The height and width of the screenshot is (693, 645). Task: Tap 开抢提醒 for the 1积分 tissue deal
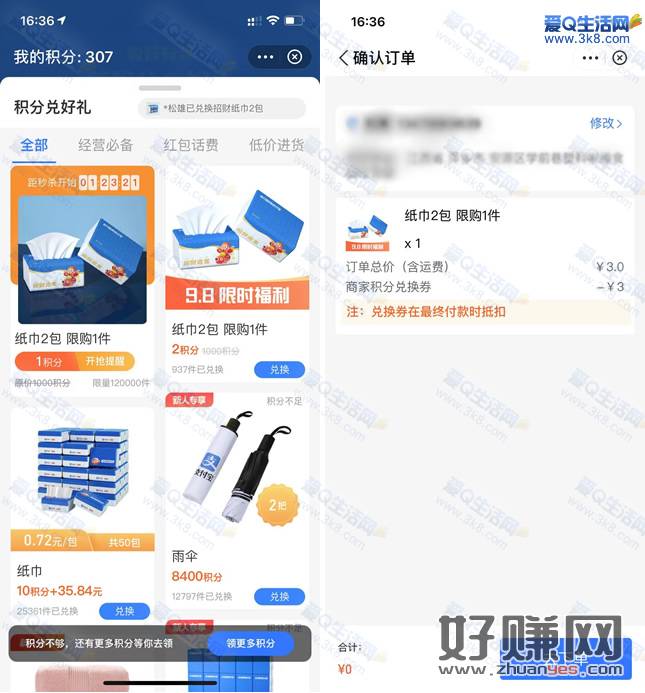[x=108, y=361]
